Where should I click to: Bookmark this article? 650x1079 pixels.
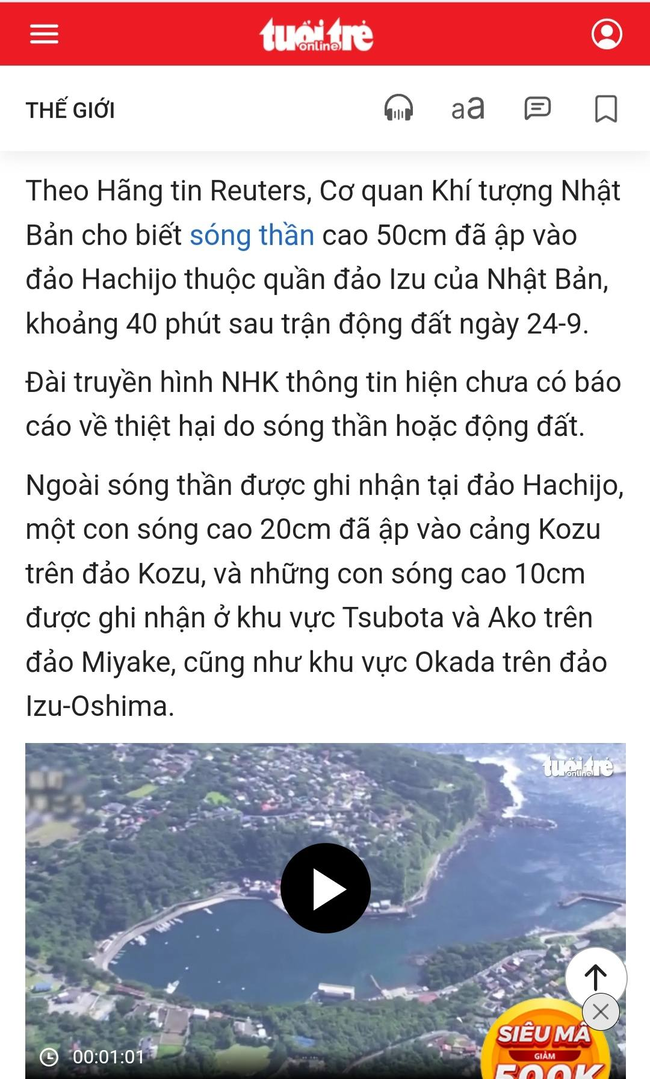(x=606, y=108)
